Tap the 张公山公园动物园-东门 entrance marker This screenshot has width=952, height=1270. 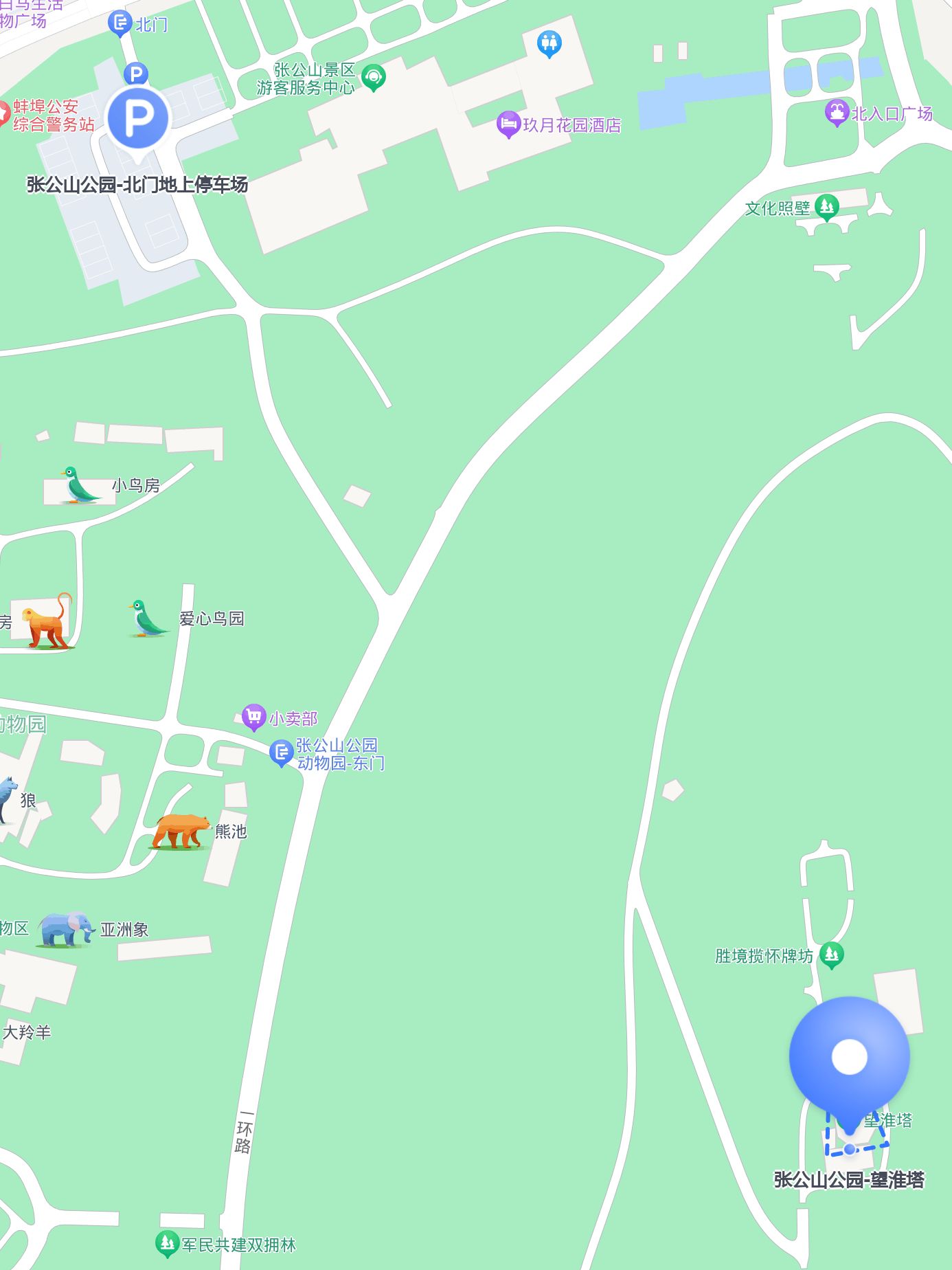tap(281, 753)
